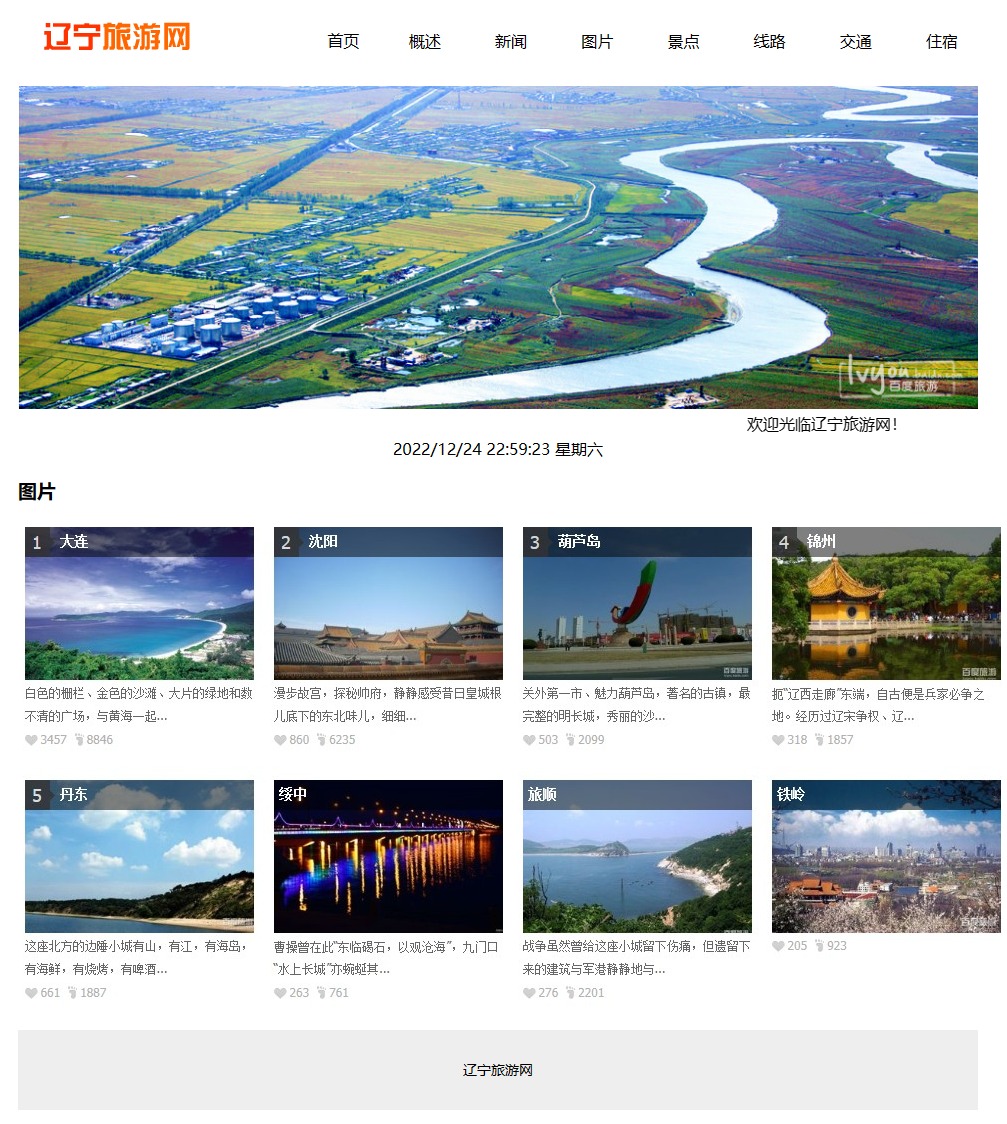
Task: Like the 沈阳 card with the heart
Action: [x=280, y=740]
